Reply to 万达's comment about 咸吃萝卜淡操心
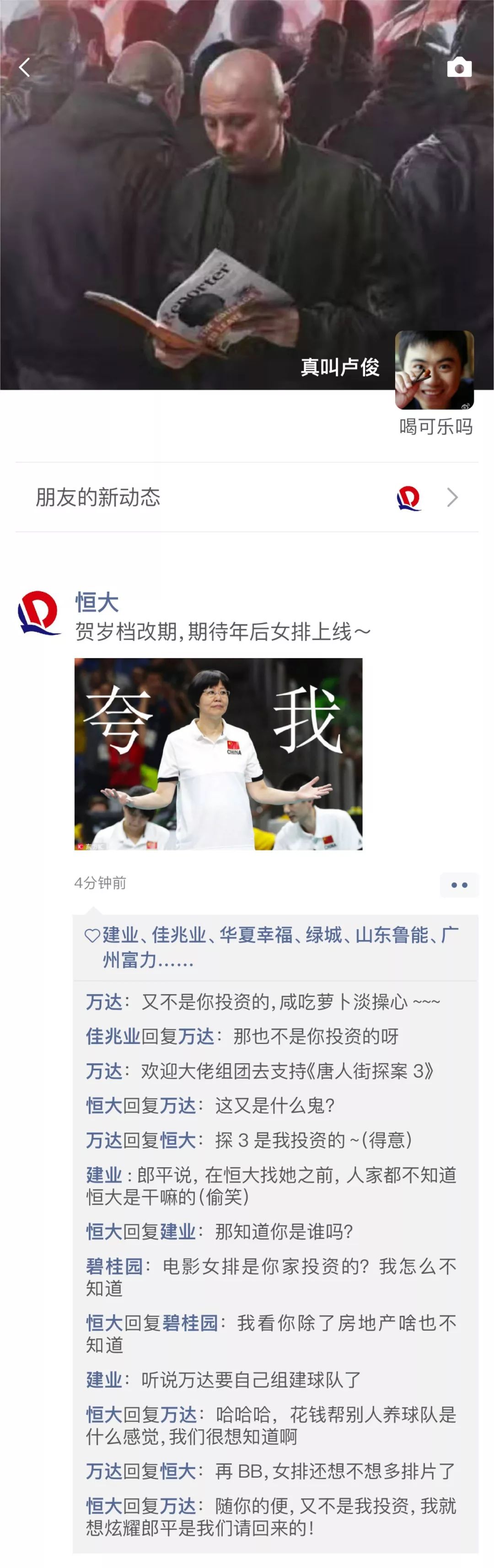This screenshot has width=494, height=1568. (263, 1002)
